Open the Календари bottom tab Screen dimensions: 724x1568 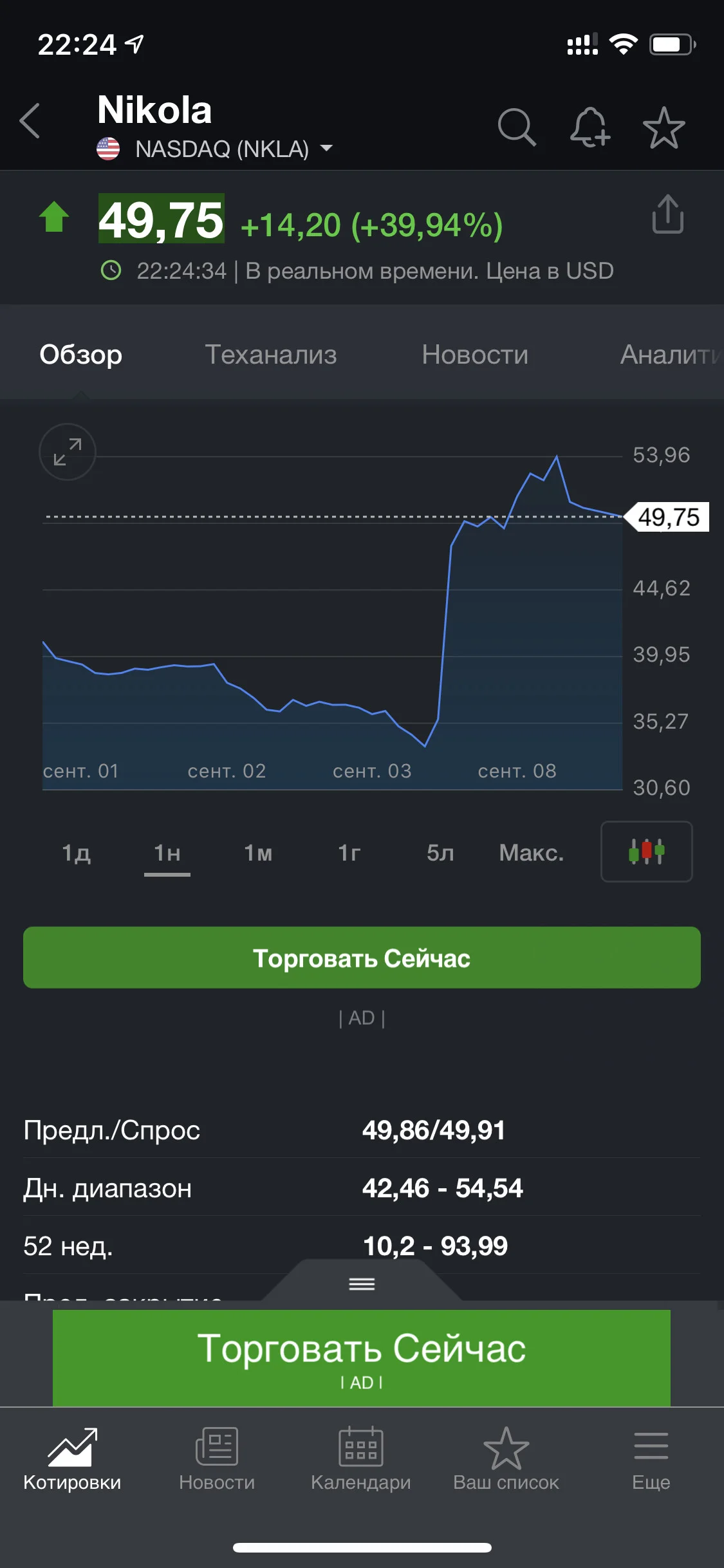click(361, 1459)
